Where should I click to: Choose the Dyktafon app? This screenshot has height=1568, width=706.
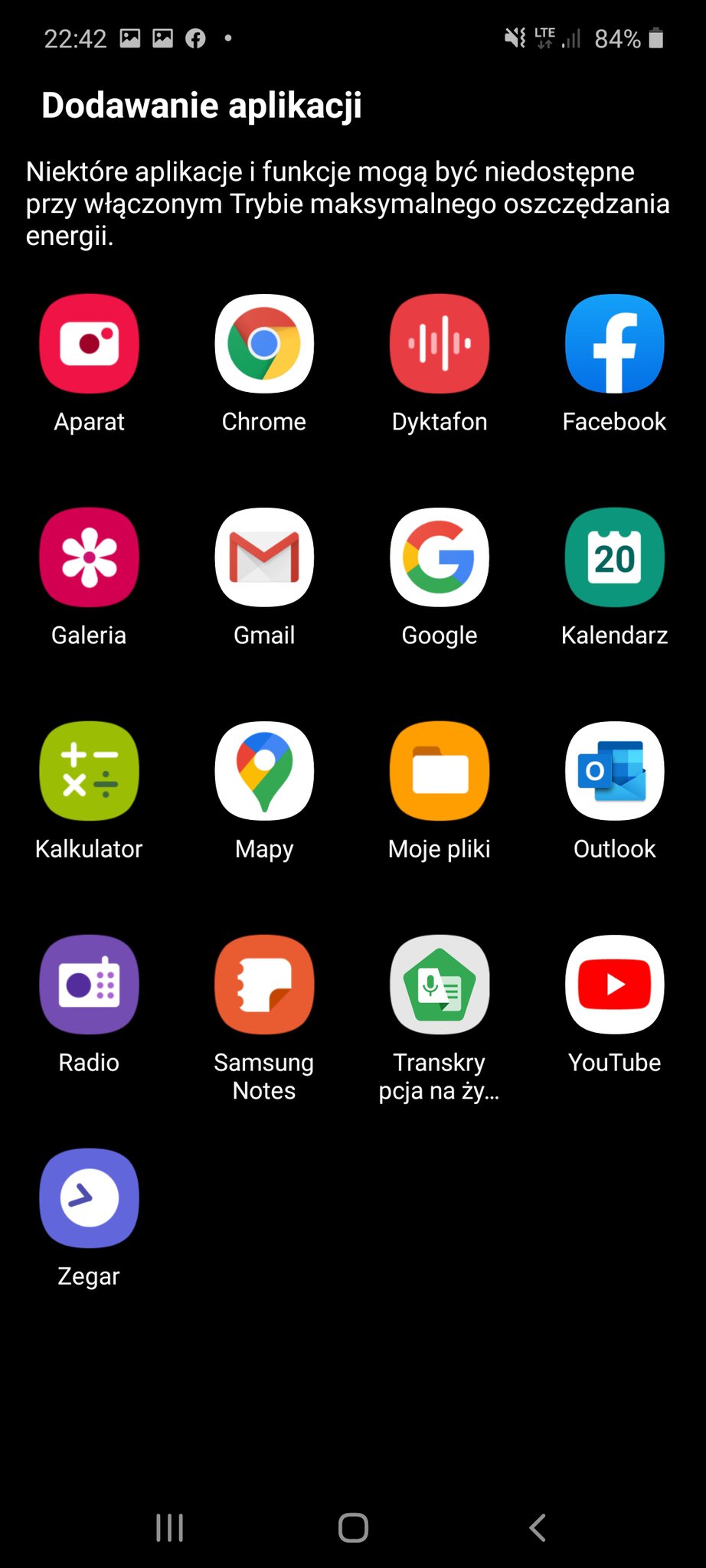[440, 344]
